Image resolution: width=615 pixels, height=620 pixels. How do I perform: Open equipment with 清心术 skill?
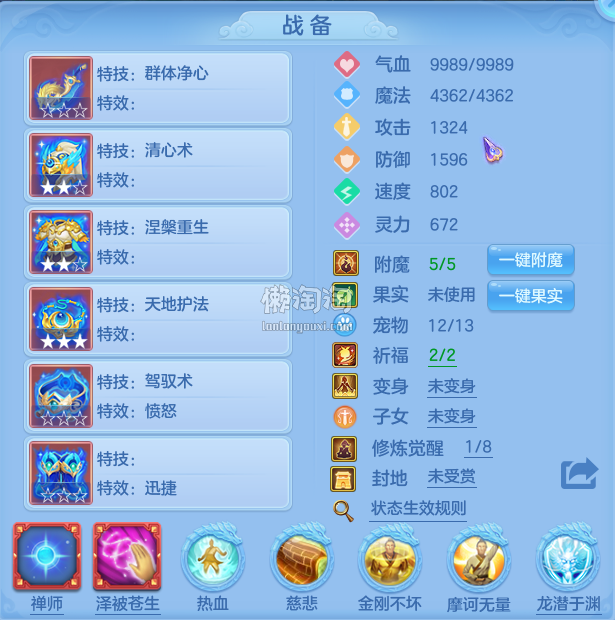[x=159, y=165]
